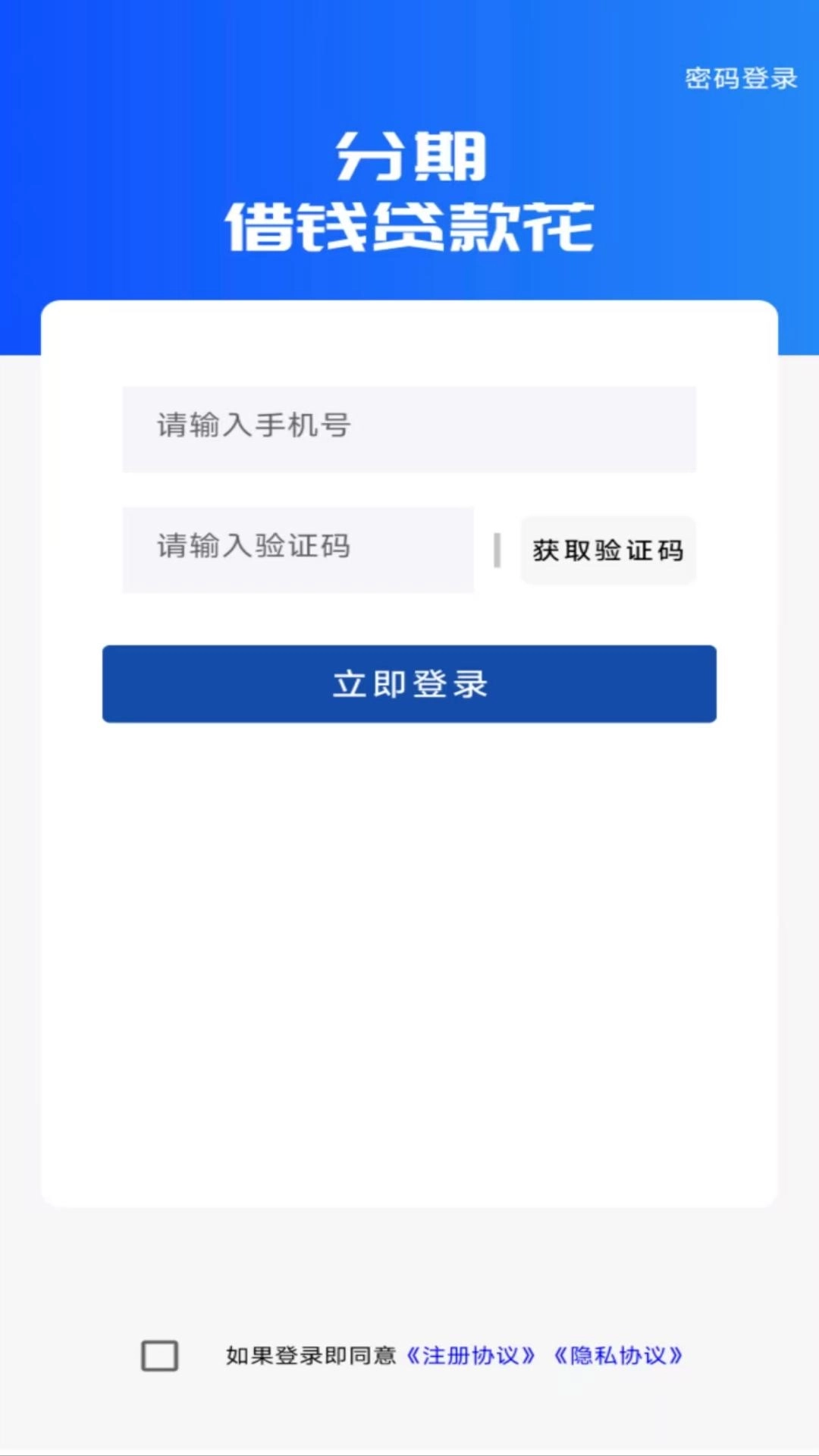This screenshot has width=819, height=1456.
Task: Read the privacy agreement link
Action: pos(619,1354)
